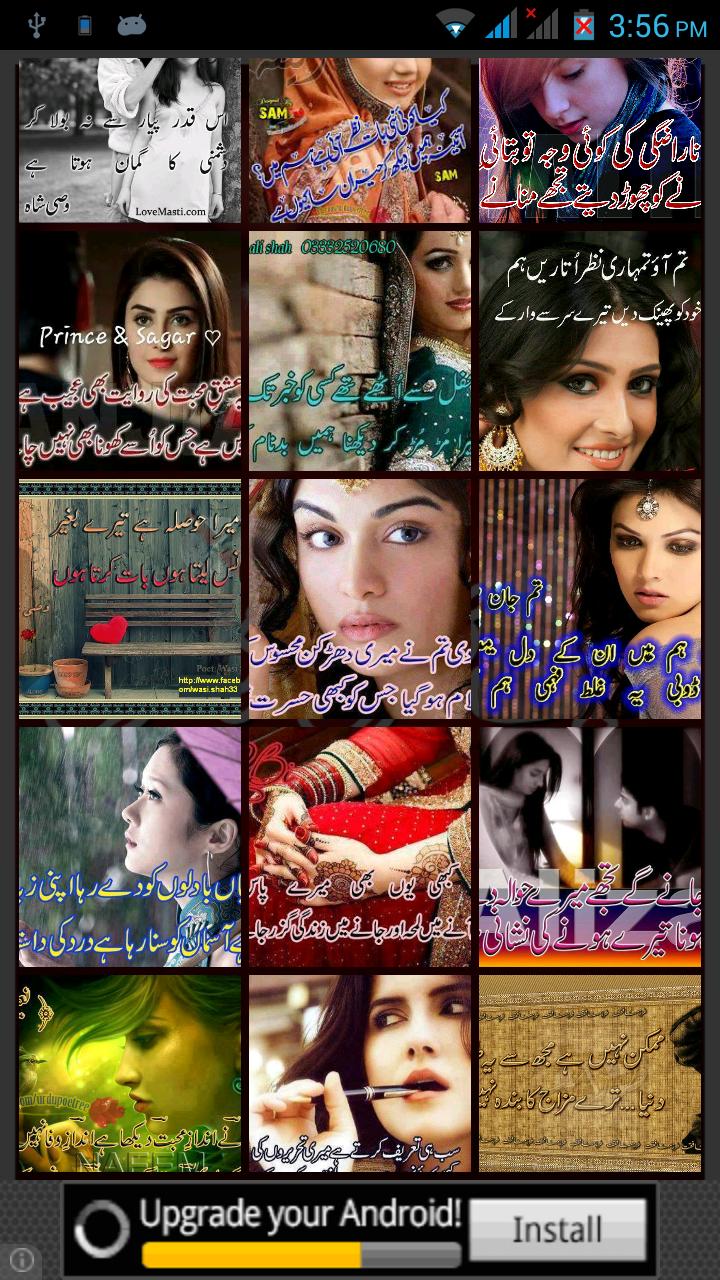Open the henna hands with red bangles image

pos(360,847)
